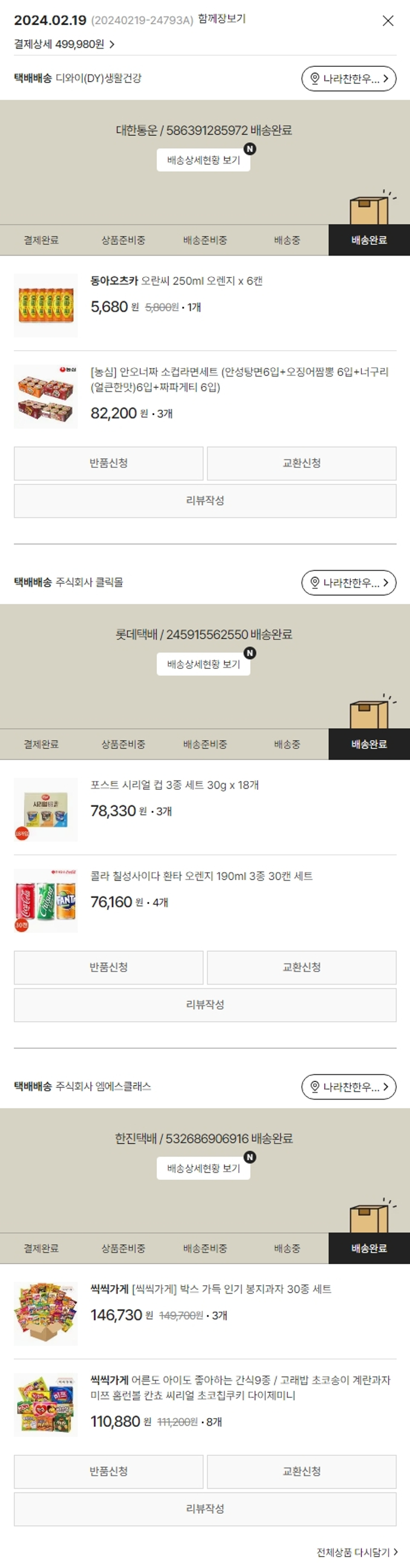Open 농심 안오너짜 소컵라면세트 product
The width and height of the screenshot is (410, 1568).
pyautogui.click(x=238, y=379)
